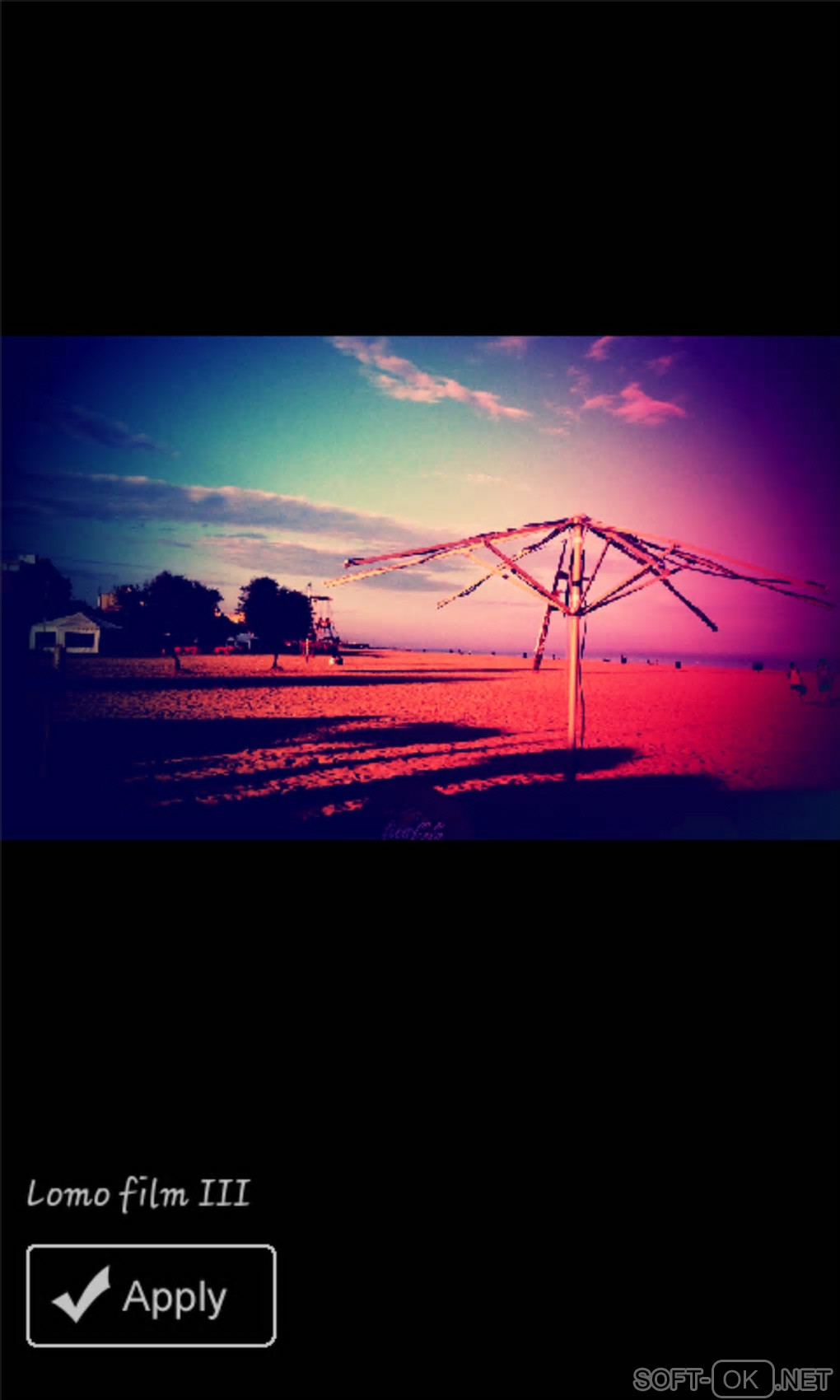Apply the Lomo film III filter
This screenshot has height=1400, width=840.
pos(152,1295)
